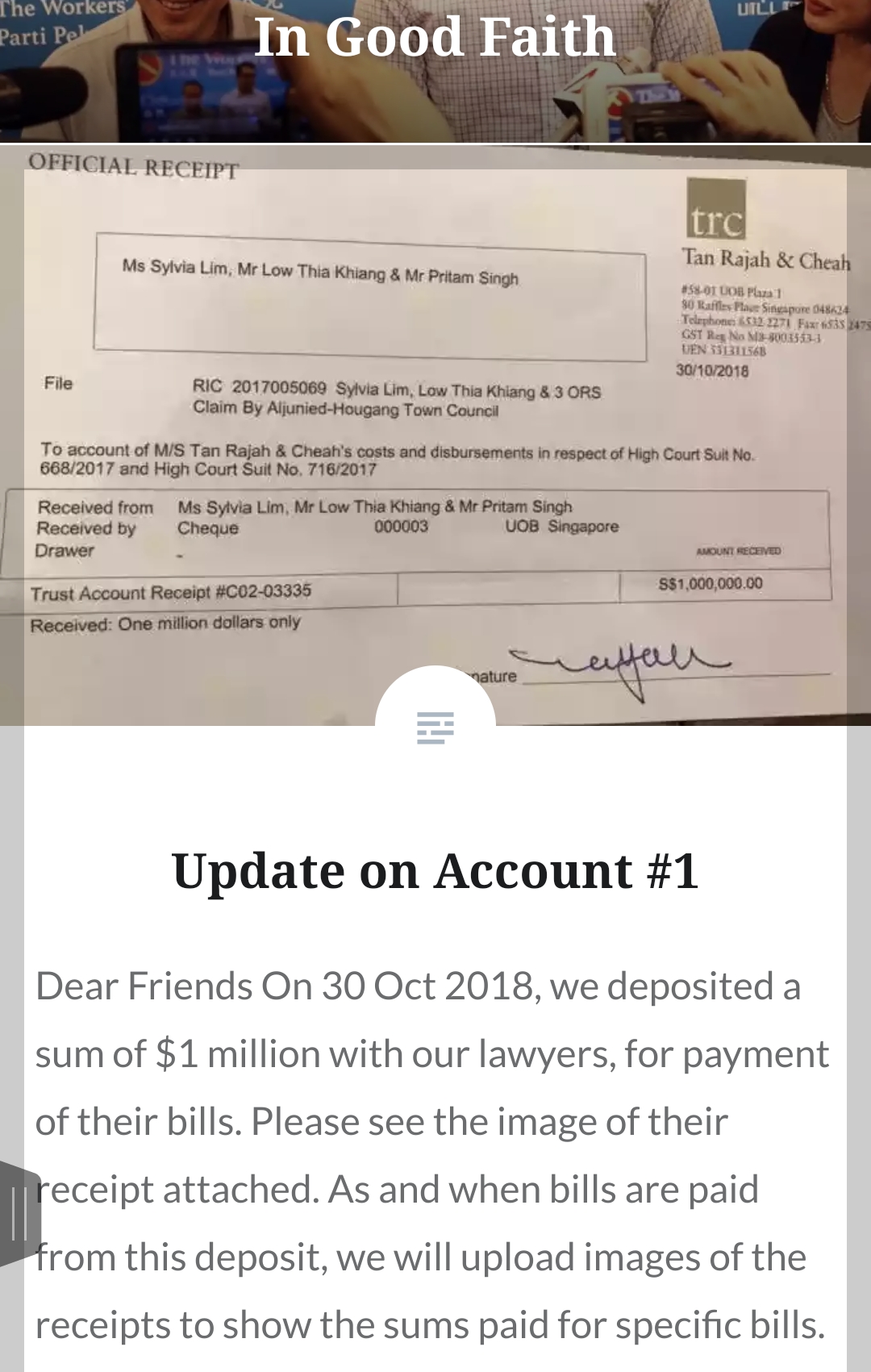Open the In Good Faith site title
Viewport: 871px width, 1372px height.
(435, 37)
